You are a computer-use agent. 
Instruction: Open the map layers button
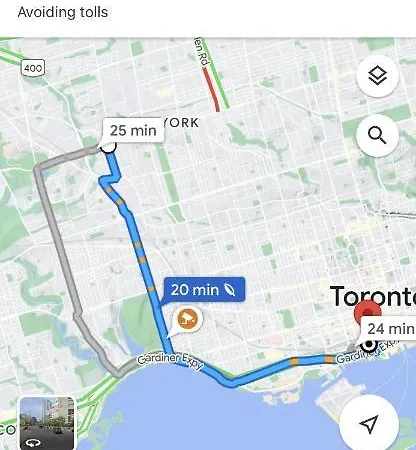(377, 76)
